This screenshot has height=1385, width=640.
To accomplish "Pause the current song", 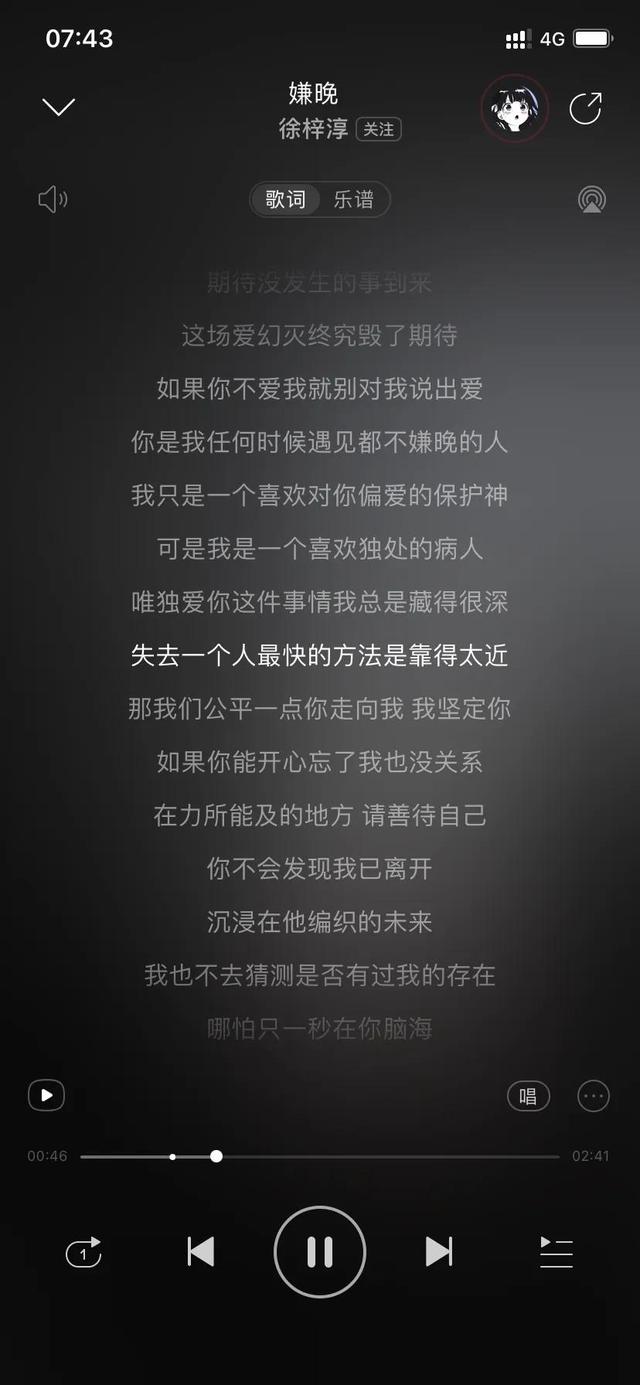I will [x=320, y=1252].
